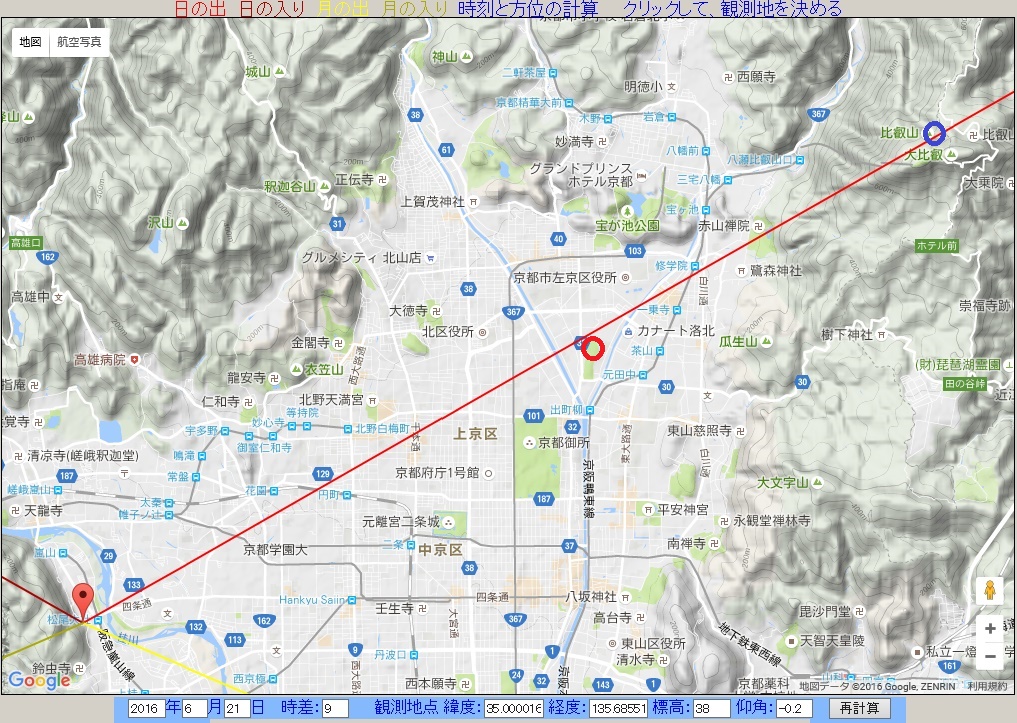Edit the month field
The height and width of the screenshot is (723, 1017).
(194, 708)
